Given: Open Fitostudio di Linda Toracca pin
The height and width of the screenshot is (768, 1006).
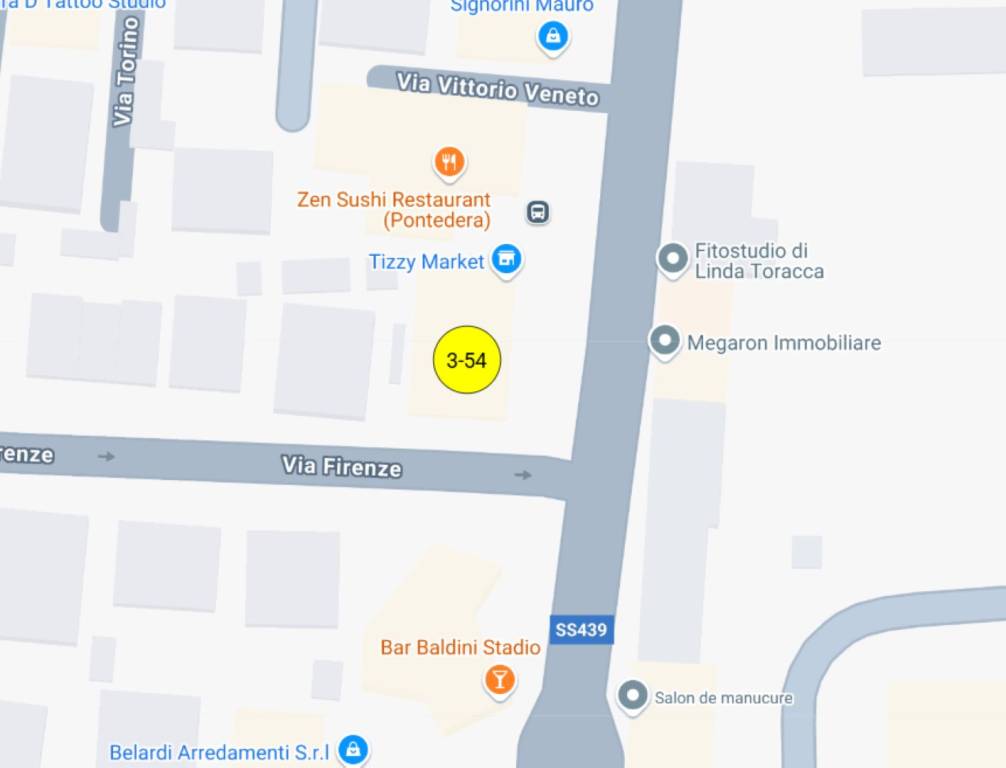Looking at the screenshot, I should [673, 259].
